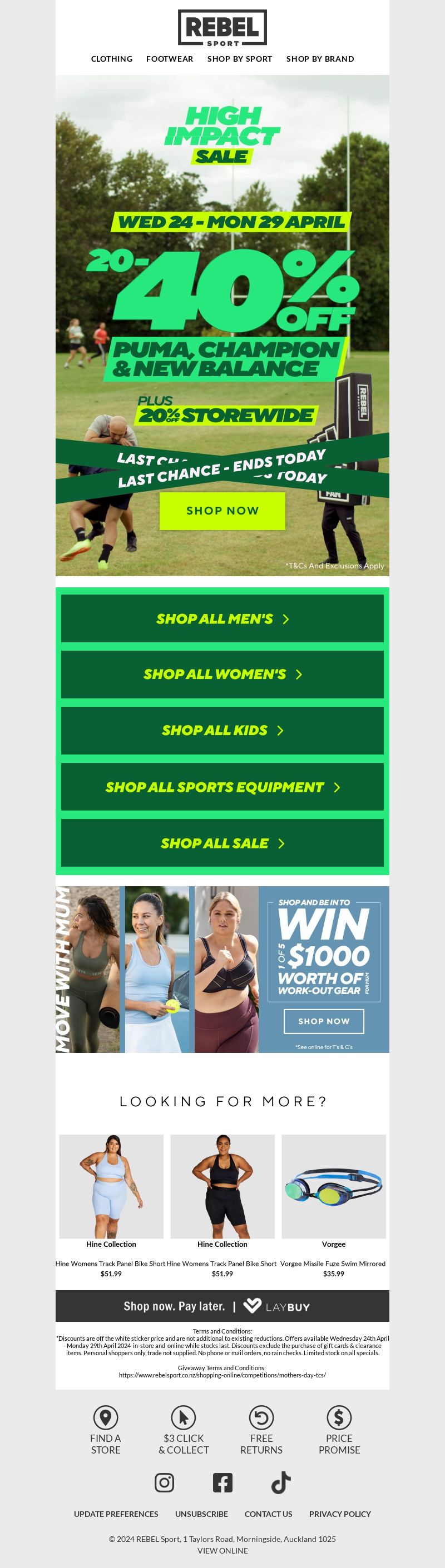Visit the Instagram page
This screenshot has height=1568, width=445.
(164, 1482)
